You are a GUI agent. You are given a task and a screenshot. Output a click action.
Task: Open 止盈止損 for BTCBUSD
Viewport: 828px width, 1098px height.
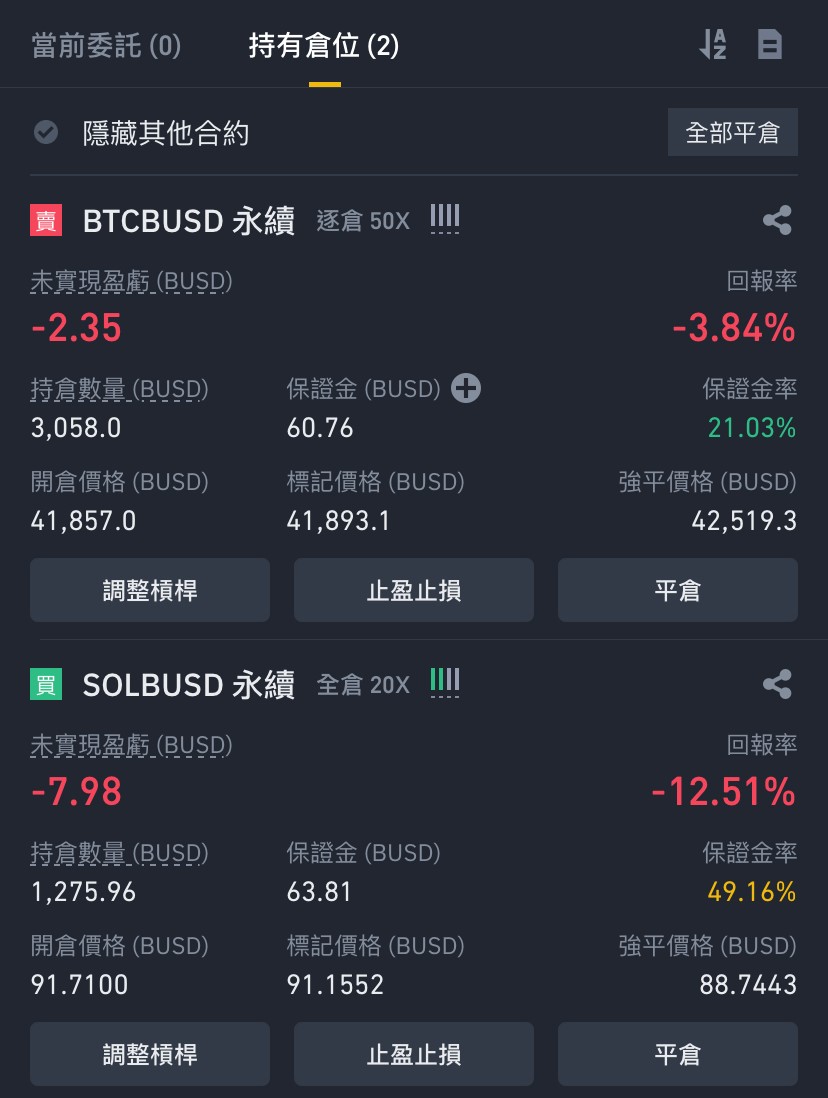click(414, 590)
